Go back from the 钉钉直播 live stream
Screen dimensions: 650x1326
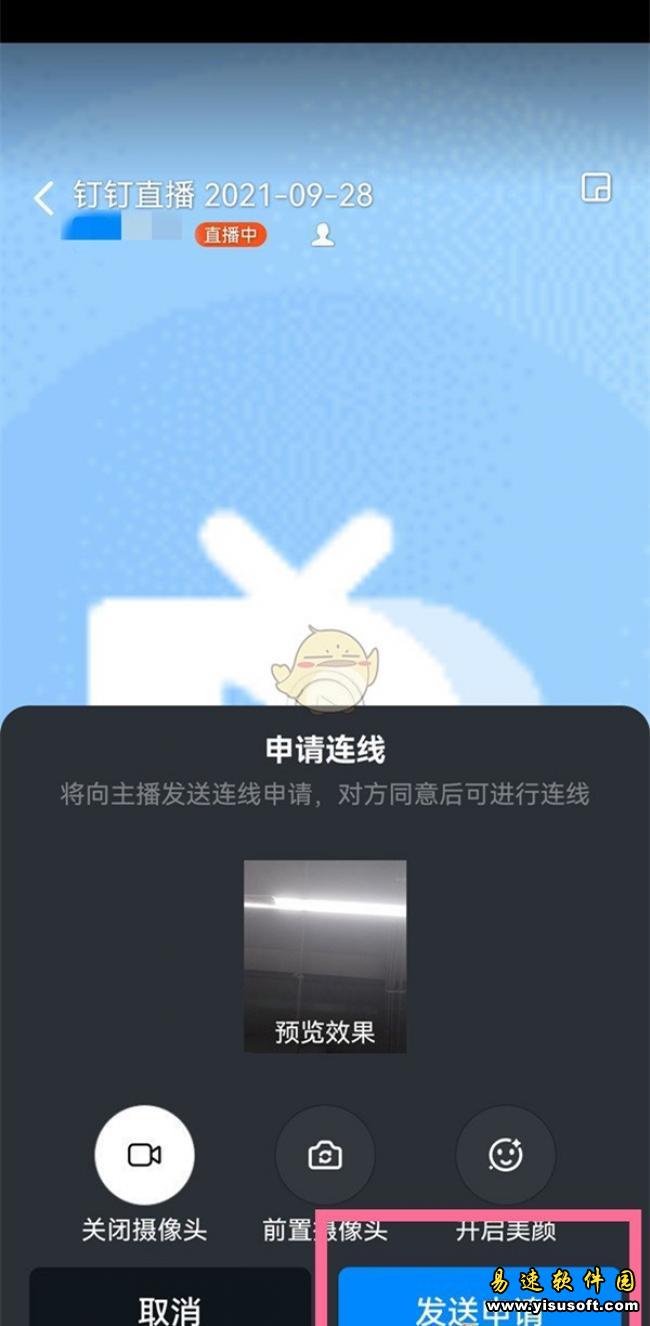tap(43, 198)
